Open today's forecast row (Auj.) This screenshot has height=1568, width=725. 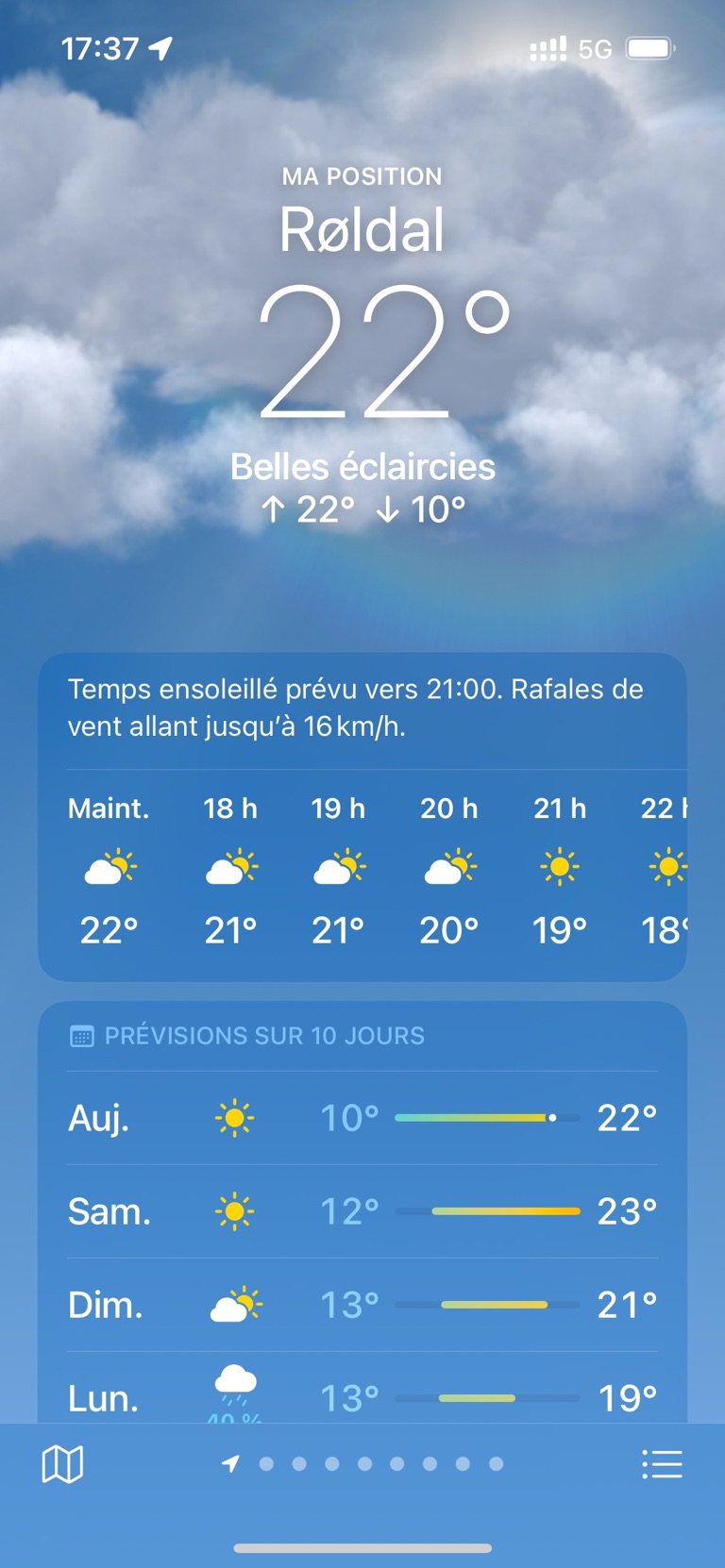pos(362,1118)
